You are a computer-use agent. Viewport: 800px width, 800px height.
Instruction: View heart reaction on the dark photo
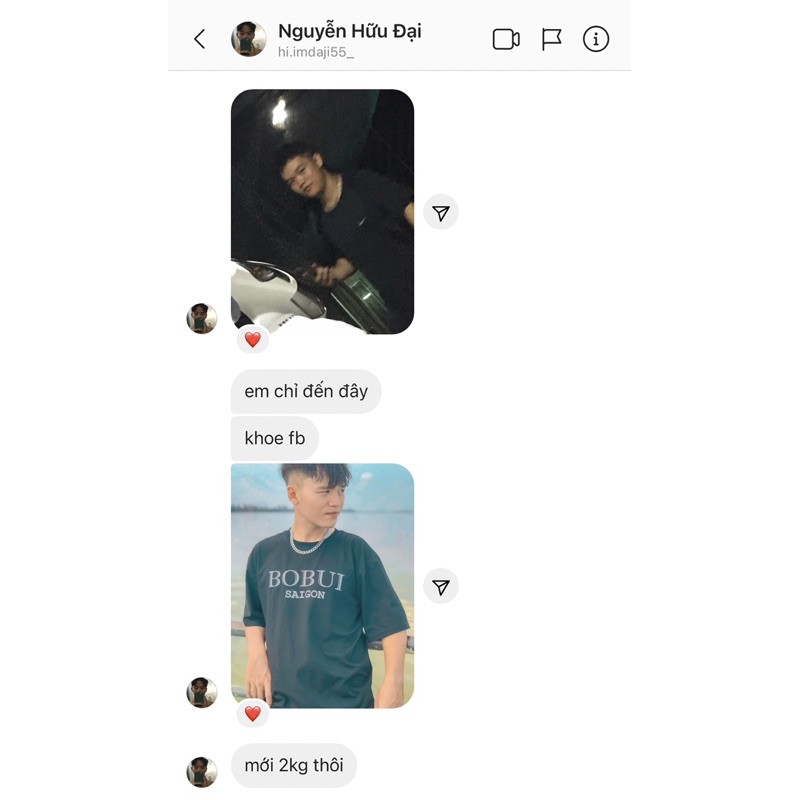pos(252,340)
